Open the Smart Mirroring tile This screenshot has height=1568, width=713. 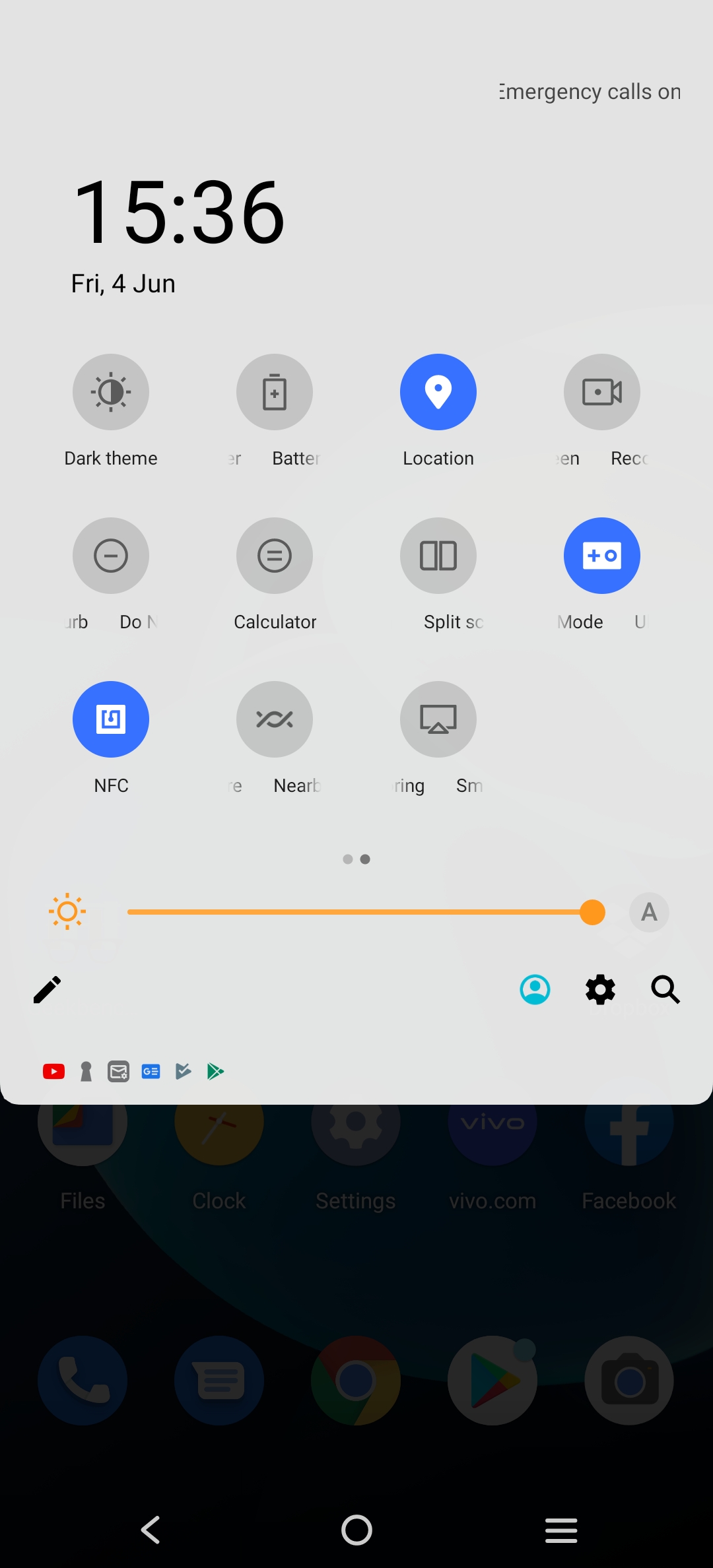click(x=438, y=719)
